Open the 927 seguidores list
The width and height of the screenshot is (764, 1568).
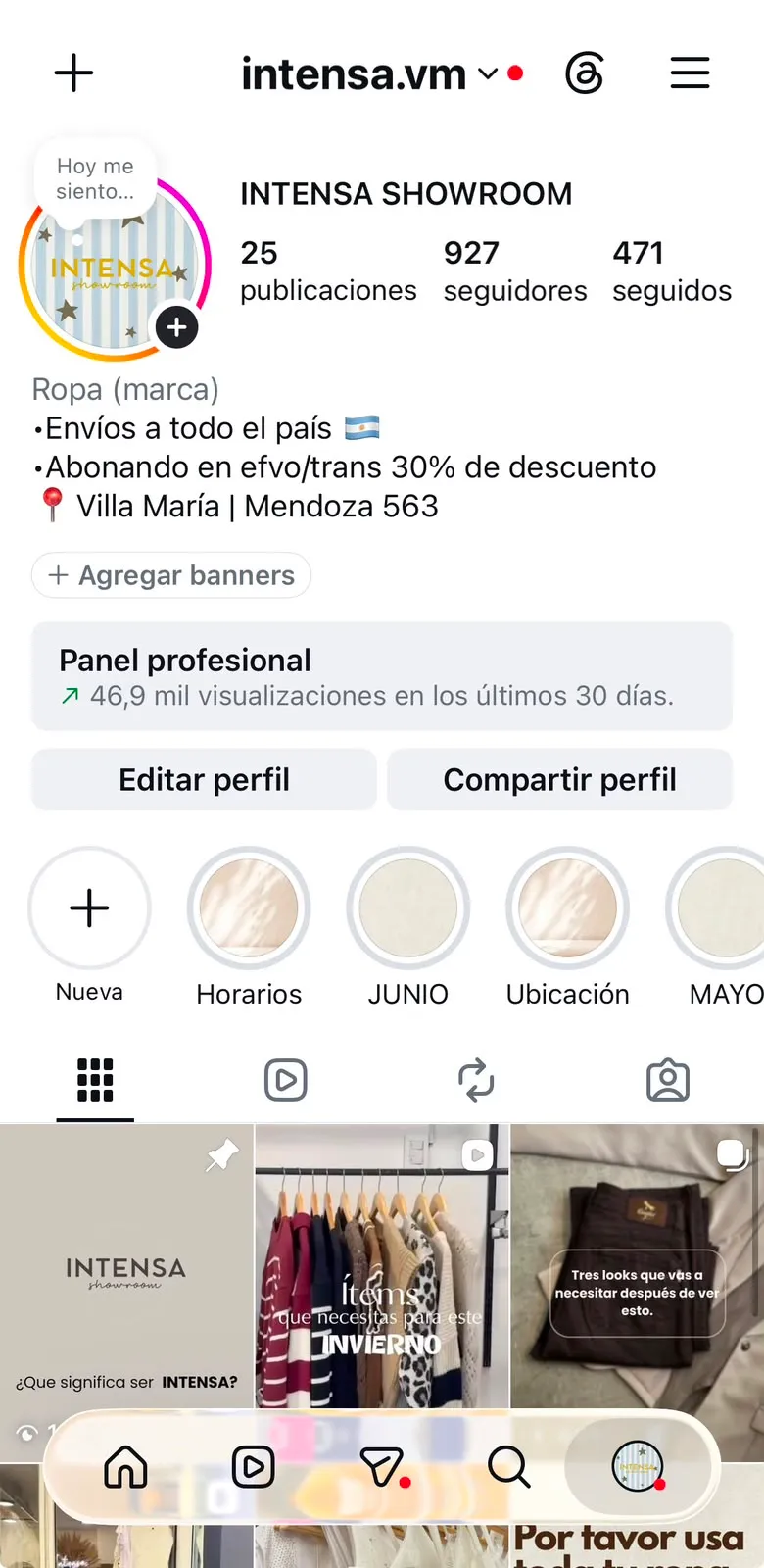(x=515, y=271)
